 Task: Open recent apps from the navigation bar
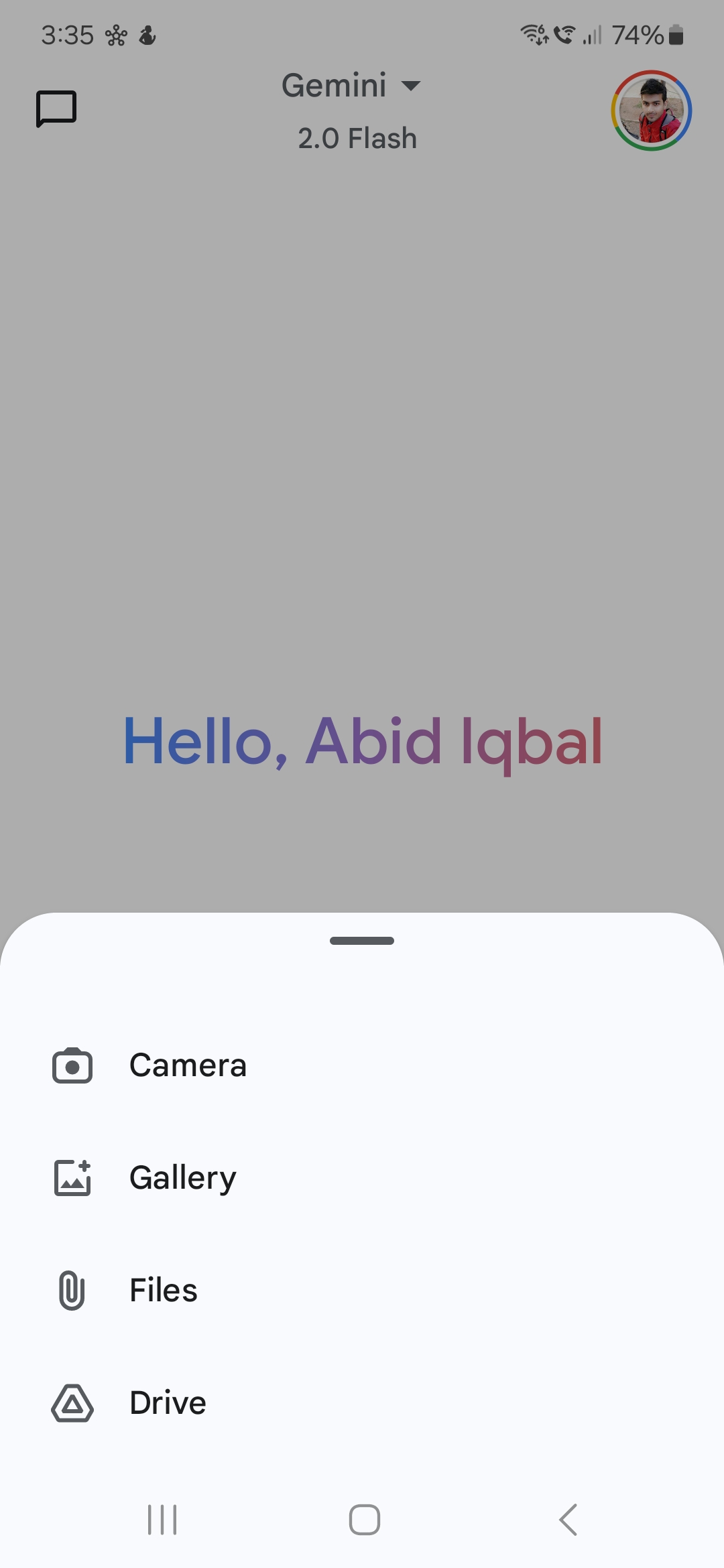tap(162, 1519)
